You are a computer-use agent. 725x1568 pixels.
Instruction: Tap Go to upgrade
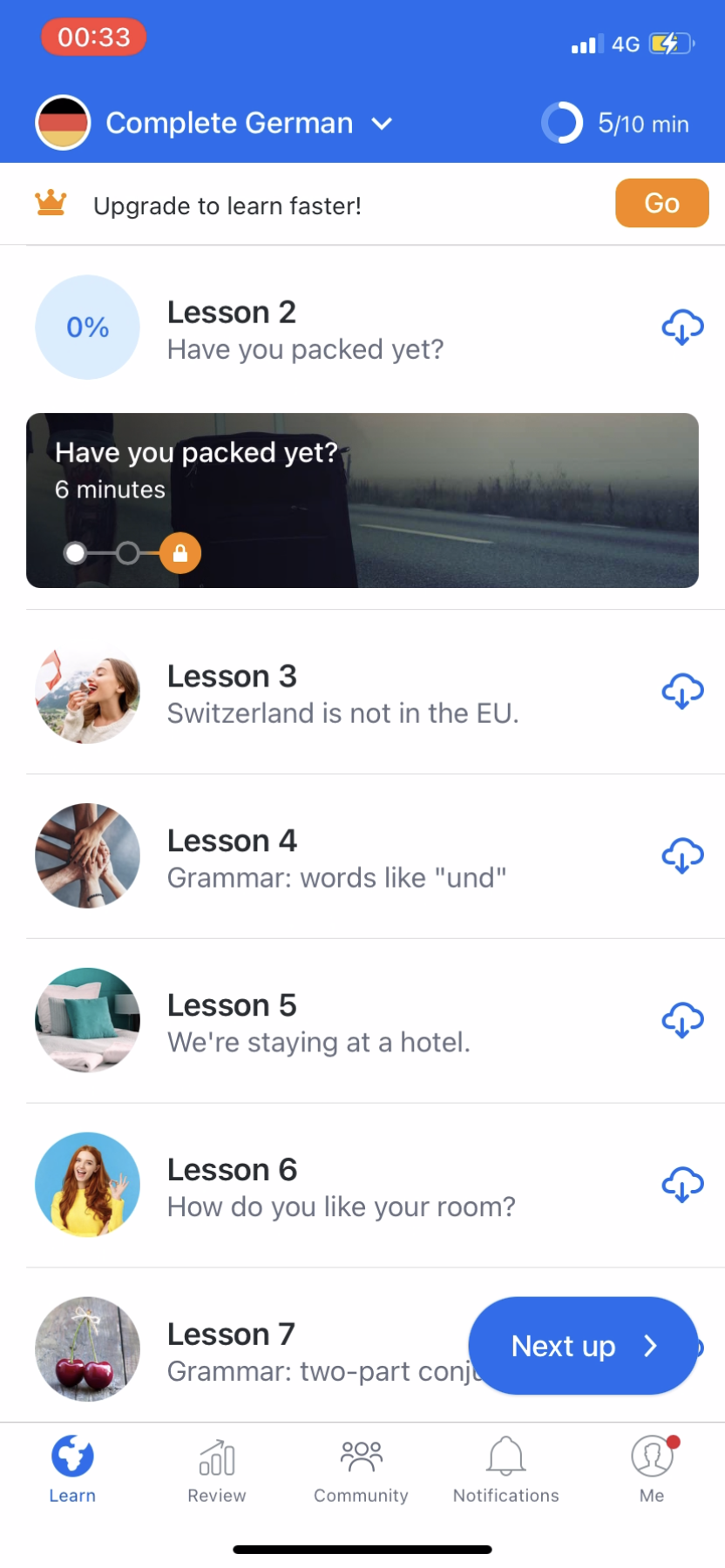pyautogui.click(x=661, y=203)
